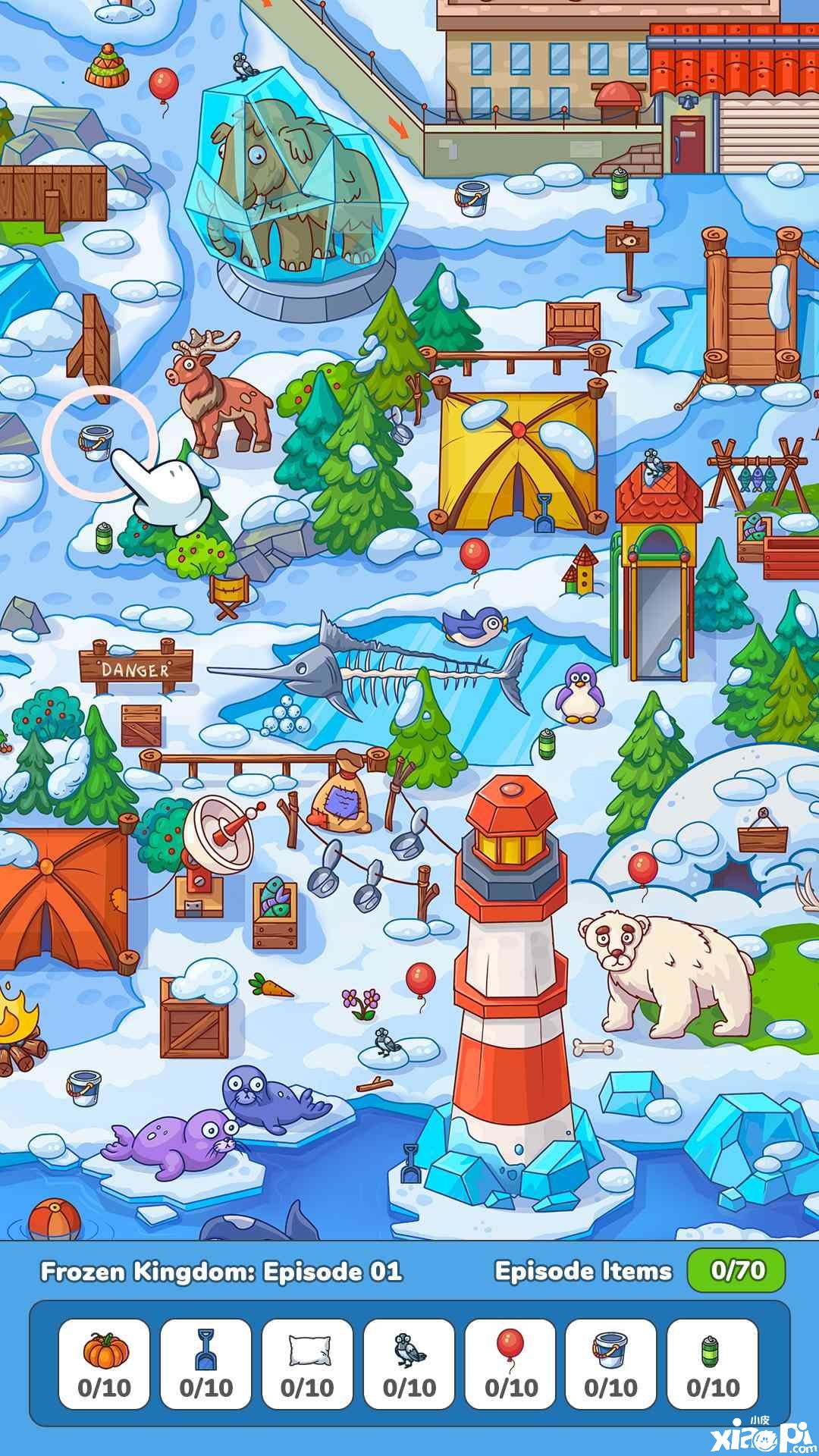
Task: Collect the bucket beside the campfire
Action: (84, 1088)
